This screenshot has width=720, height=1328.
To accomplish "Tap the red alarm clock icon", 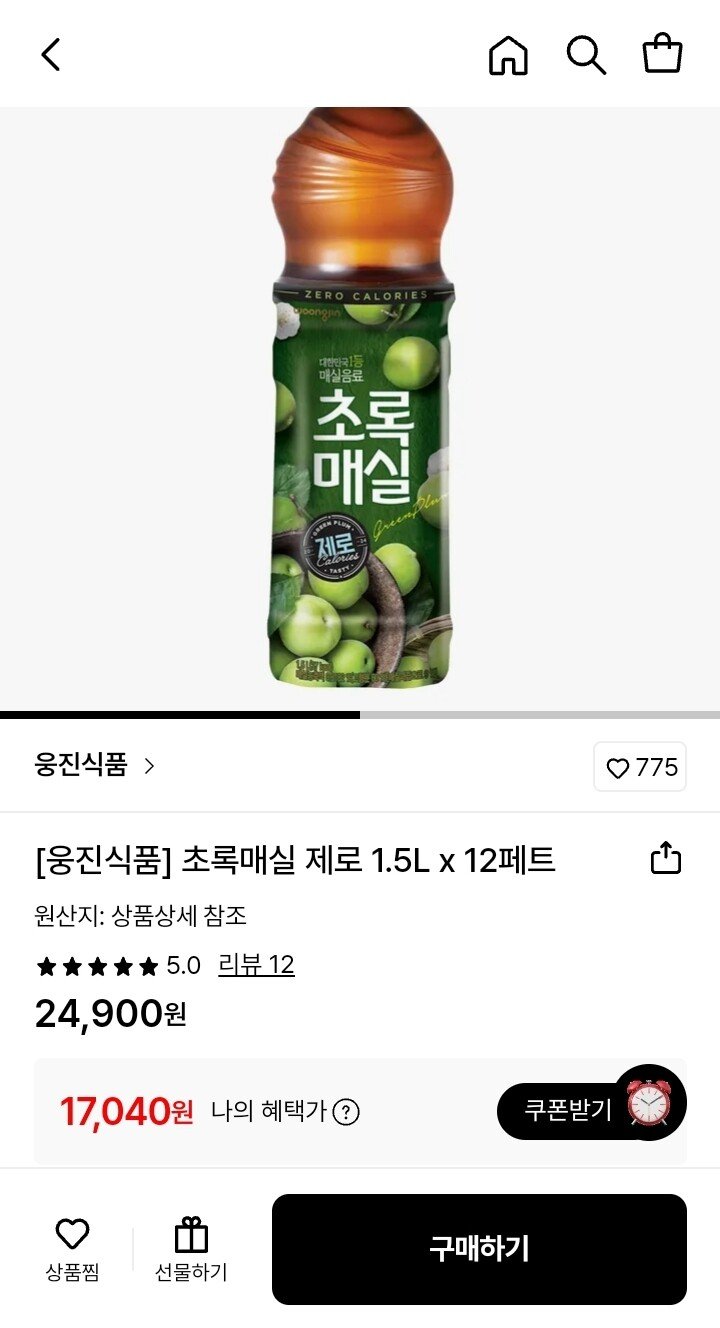I will tap(652, 1102).
